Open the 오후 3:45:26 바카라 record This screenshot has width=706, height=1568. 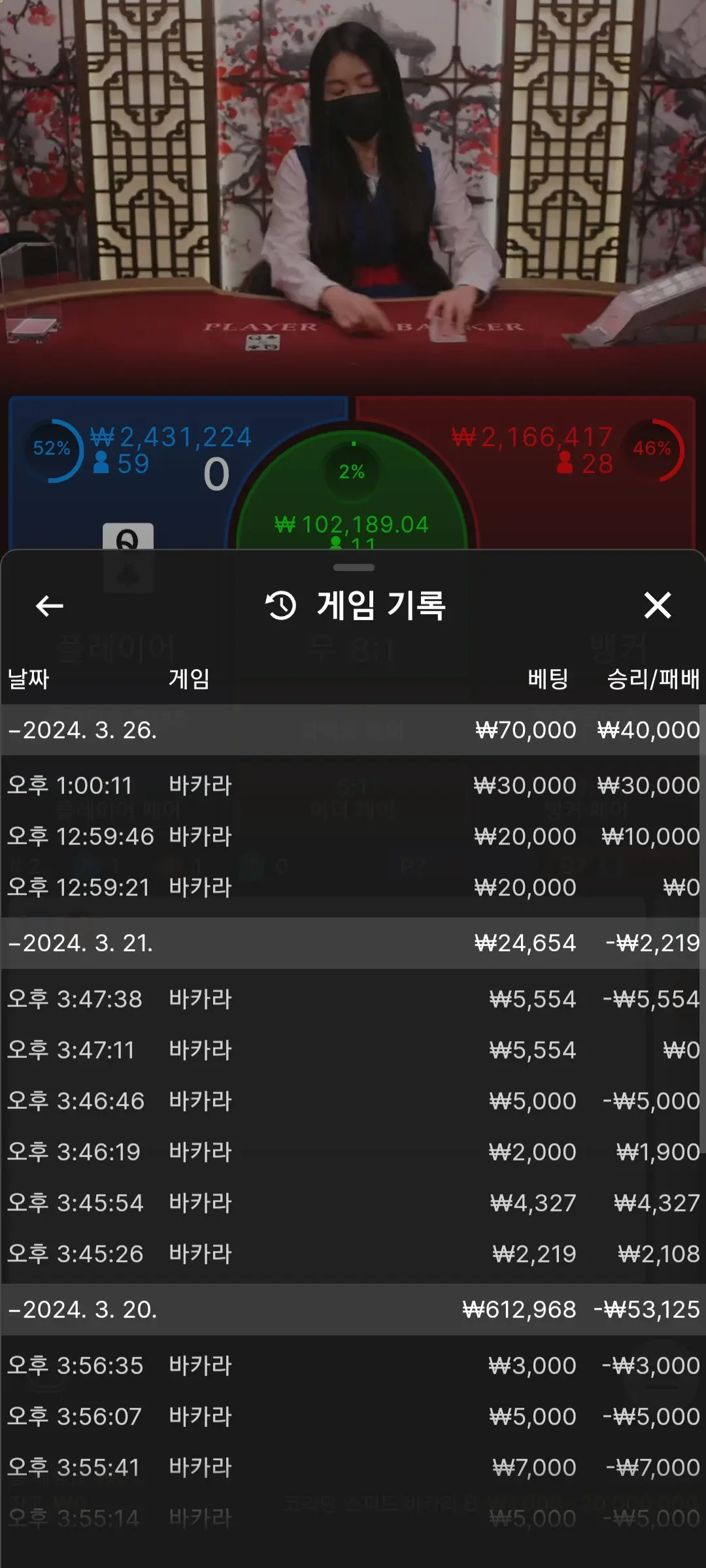tap(353, 1254)
